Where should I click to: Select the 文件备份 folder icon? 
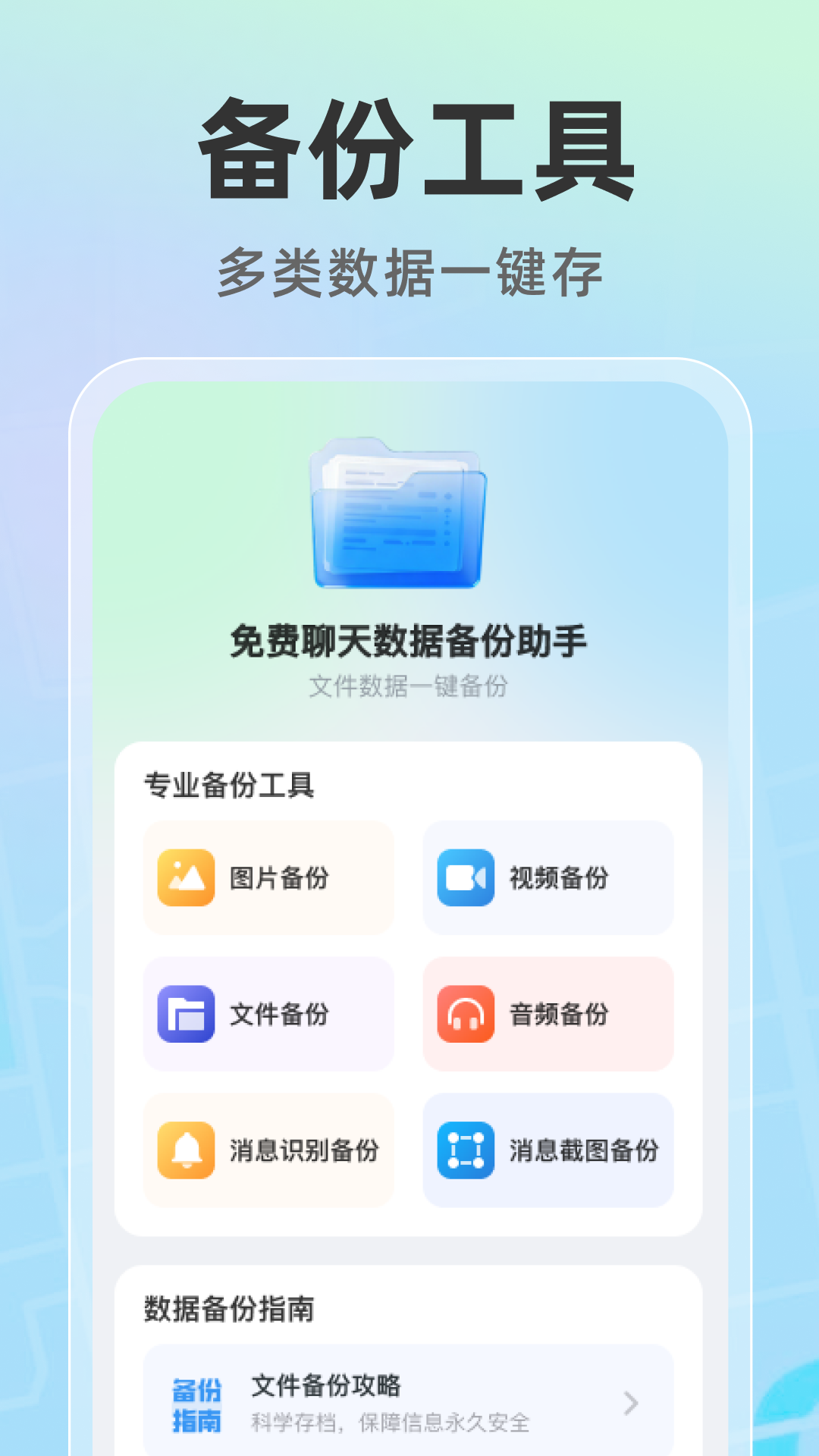pos(184,1014)
